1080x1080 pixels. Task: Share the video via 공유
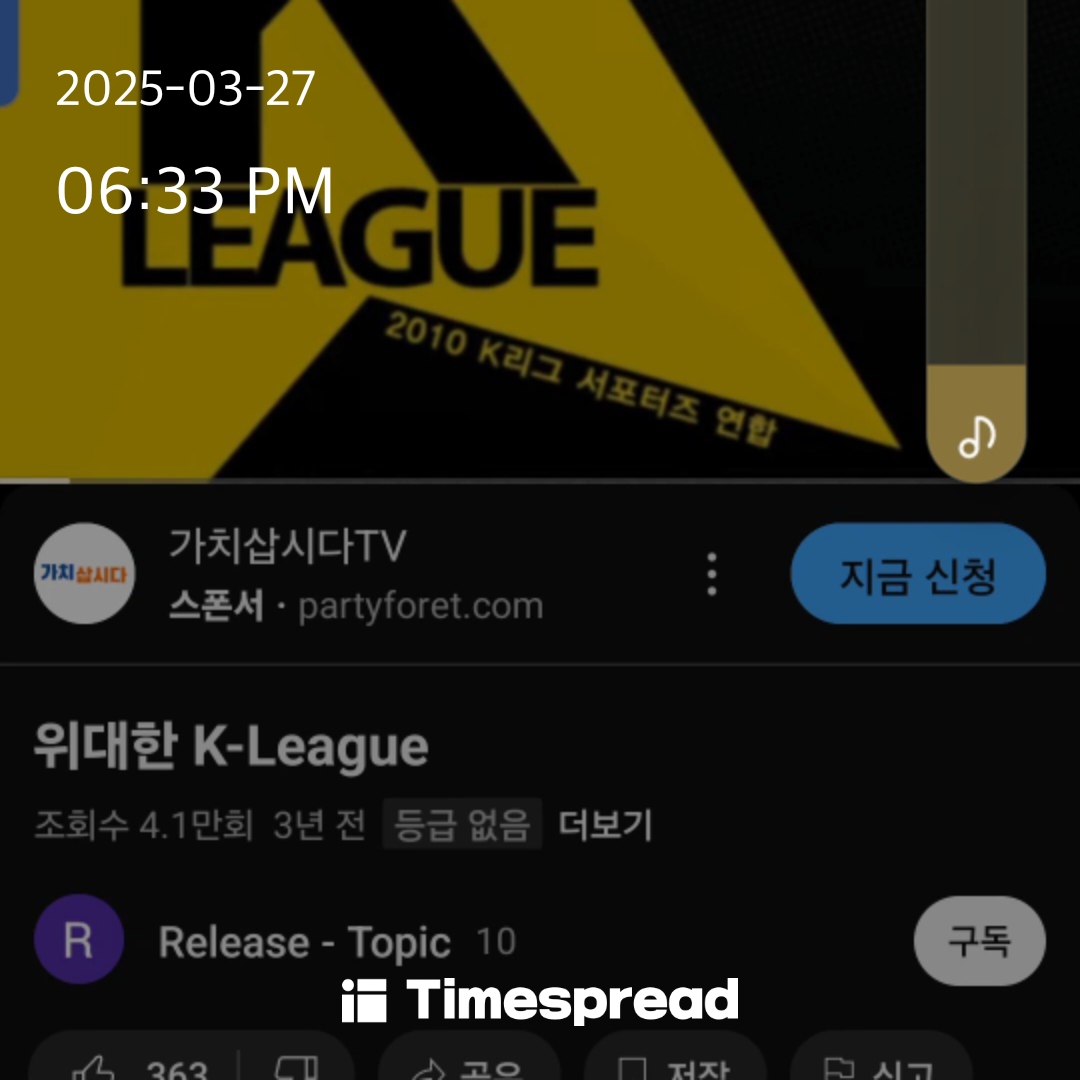coord(468,1066)
